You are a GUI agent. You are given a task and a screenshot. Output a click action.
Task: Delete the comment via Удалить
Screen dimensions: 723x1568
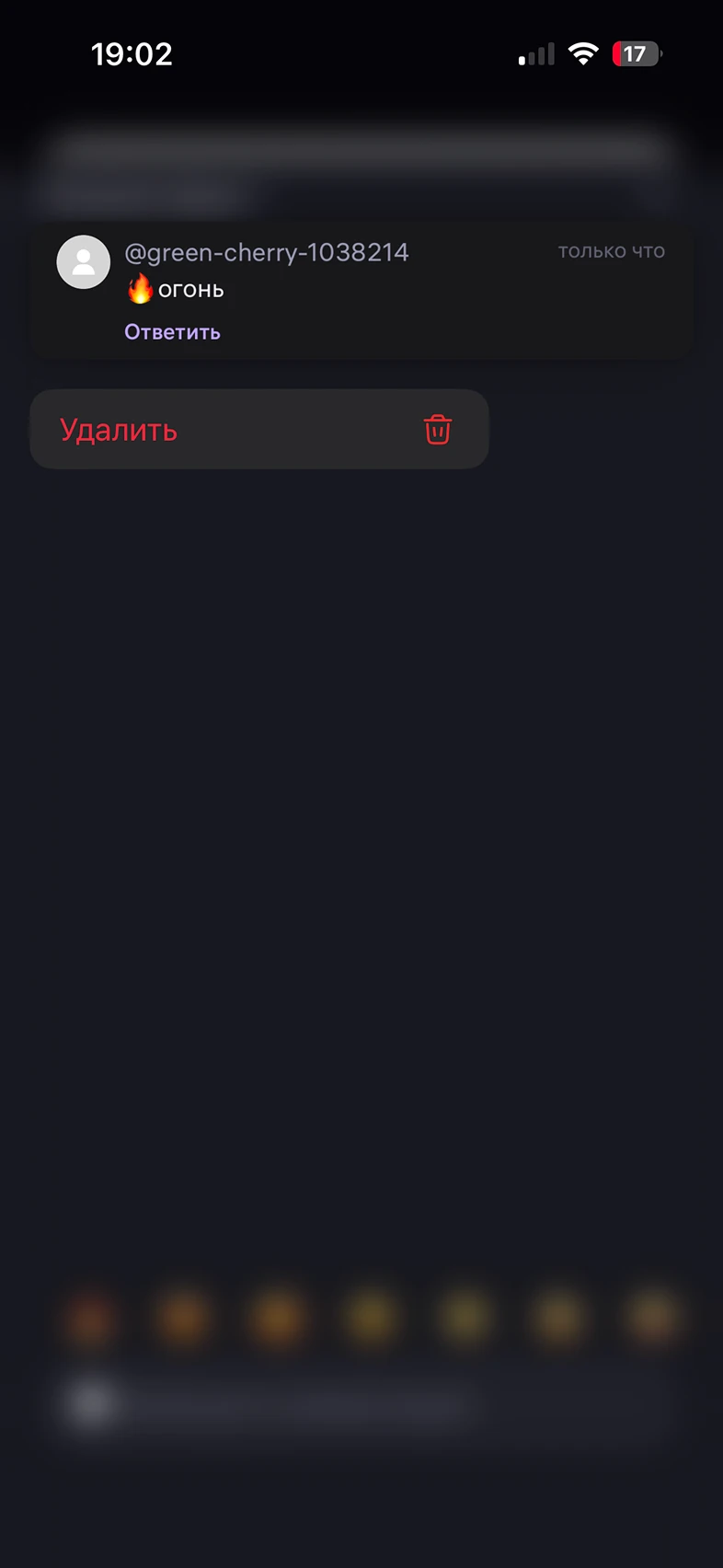258,430
